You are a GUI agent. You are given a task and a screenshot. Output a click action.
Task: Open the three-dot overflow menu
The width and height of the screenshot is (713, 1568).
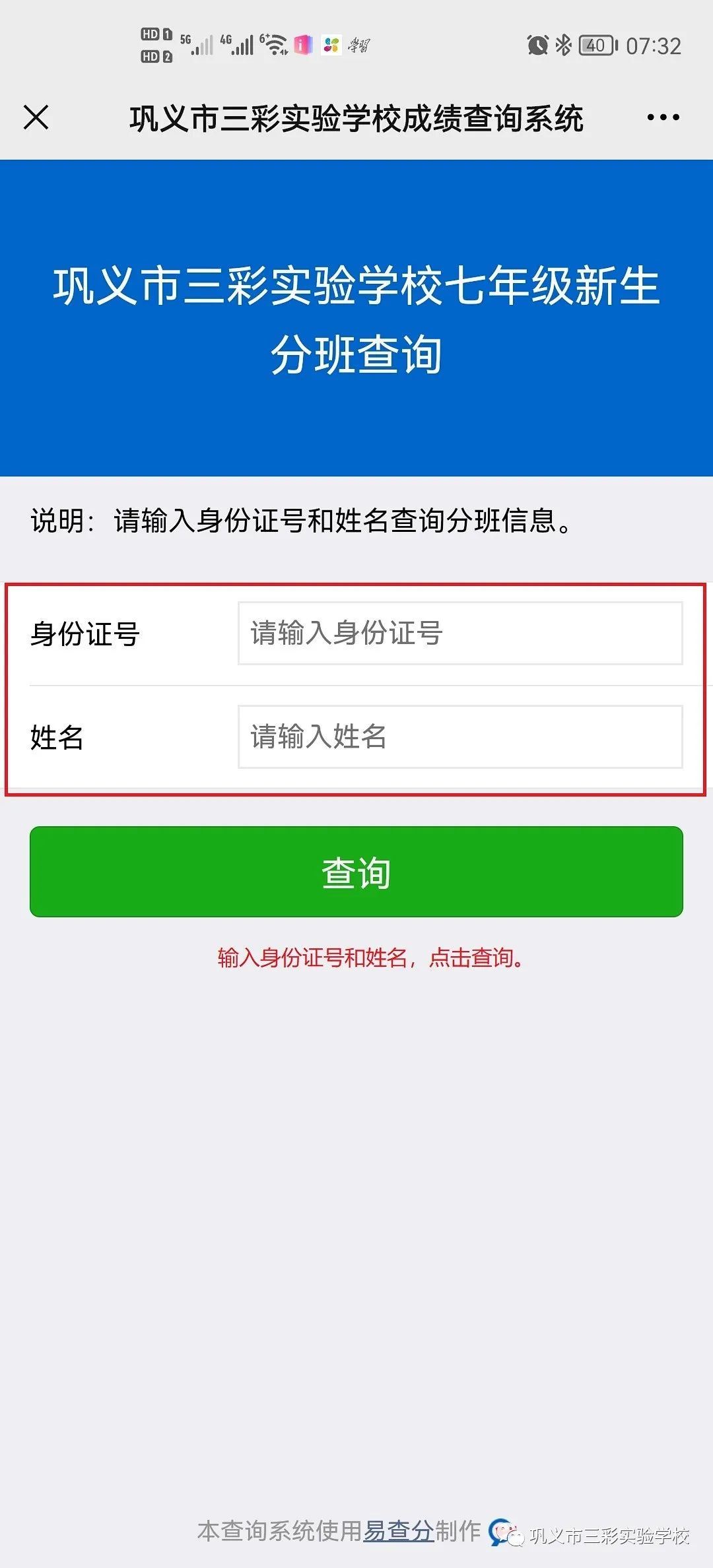(663, 118)
